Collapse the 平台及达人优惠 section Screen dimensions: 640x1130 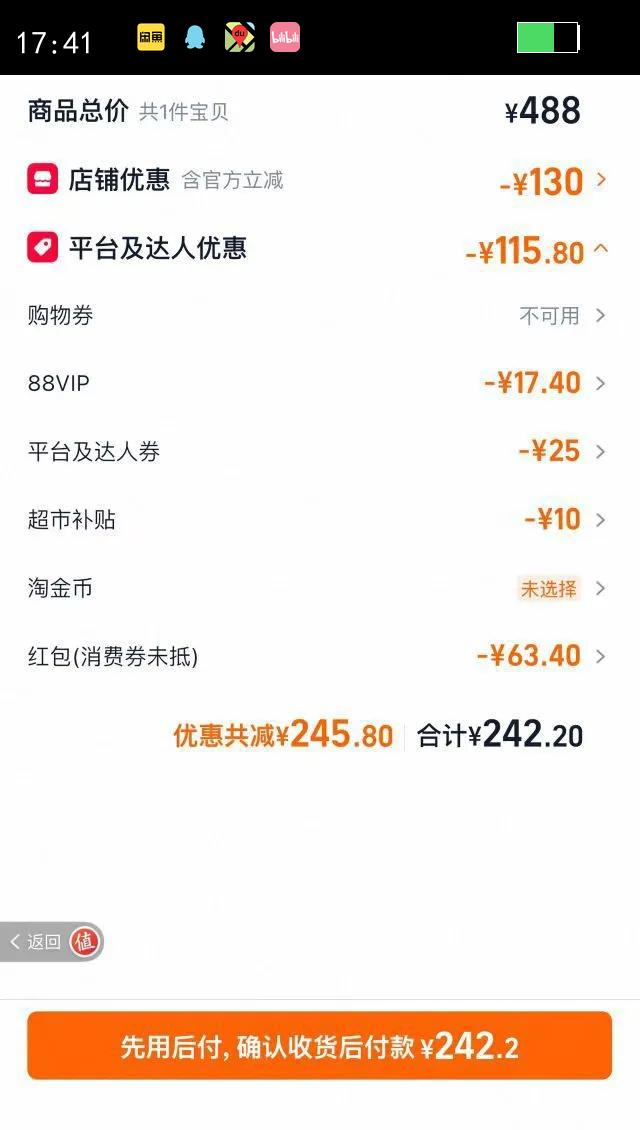coord(600,248)
